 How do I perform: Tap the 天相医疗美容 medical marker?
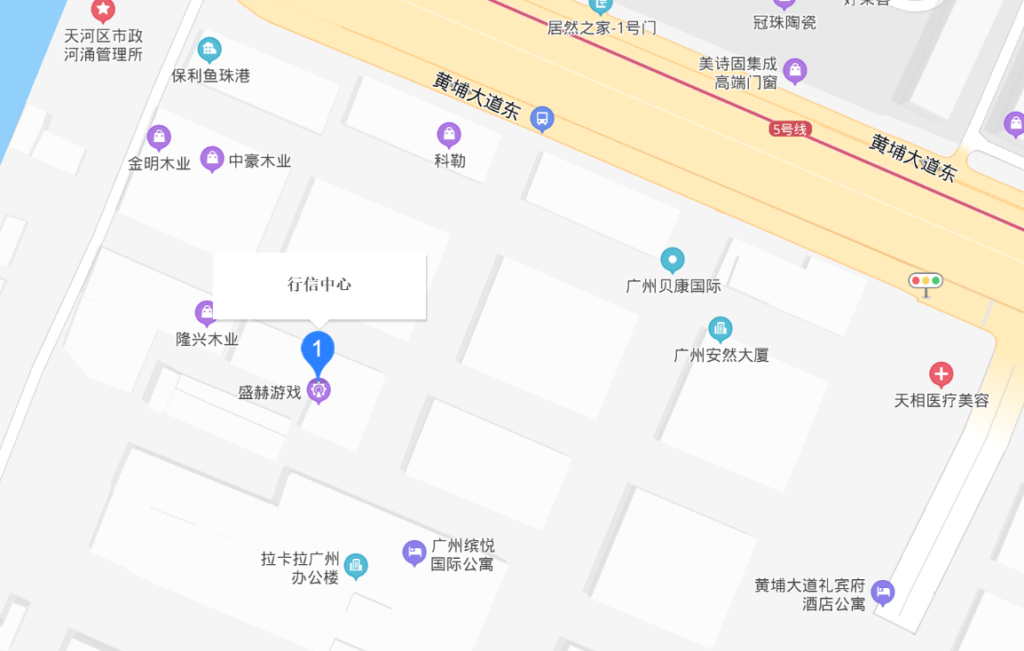pyautogui.click(x=941, y=375)
